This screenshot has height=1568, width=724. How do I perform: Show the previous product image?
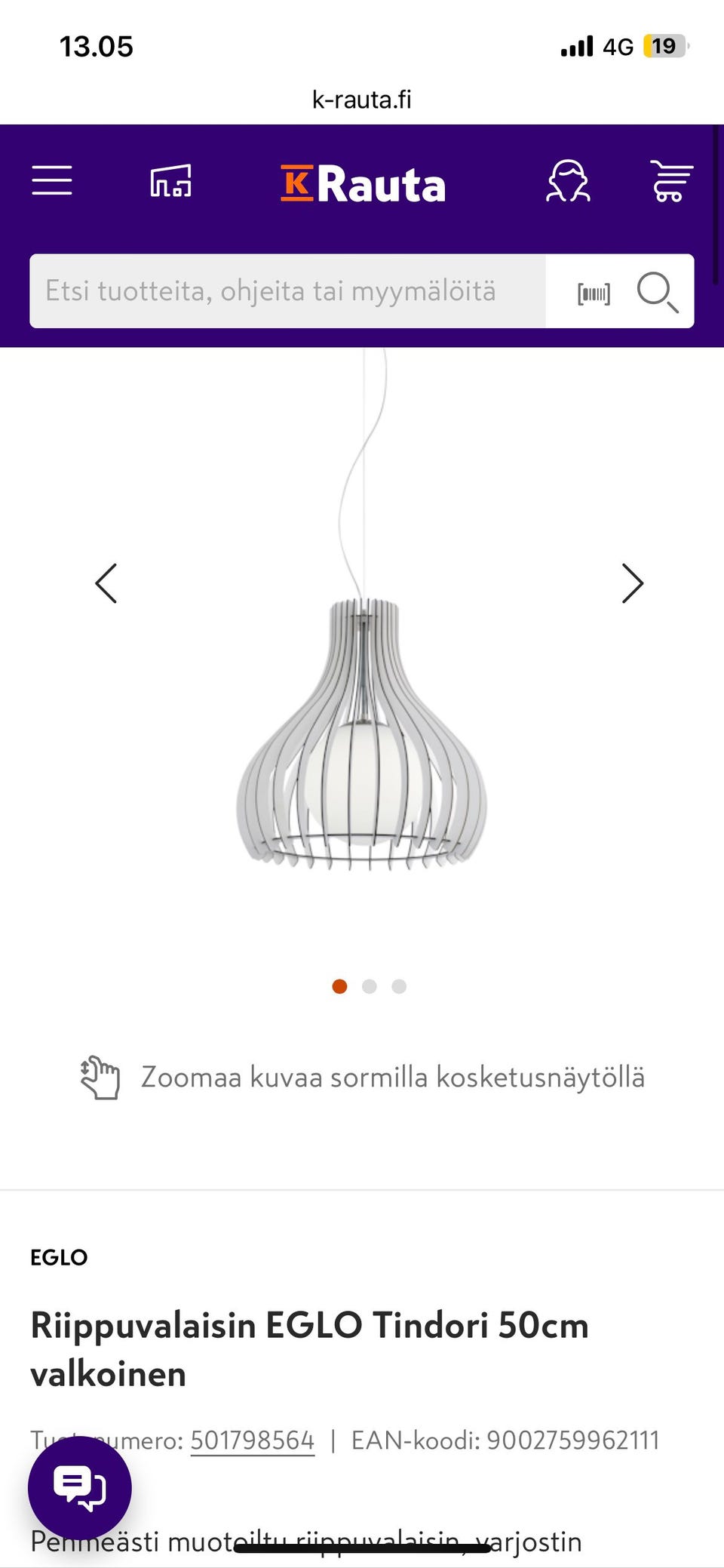[x=106, y=583]
